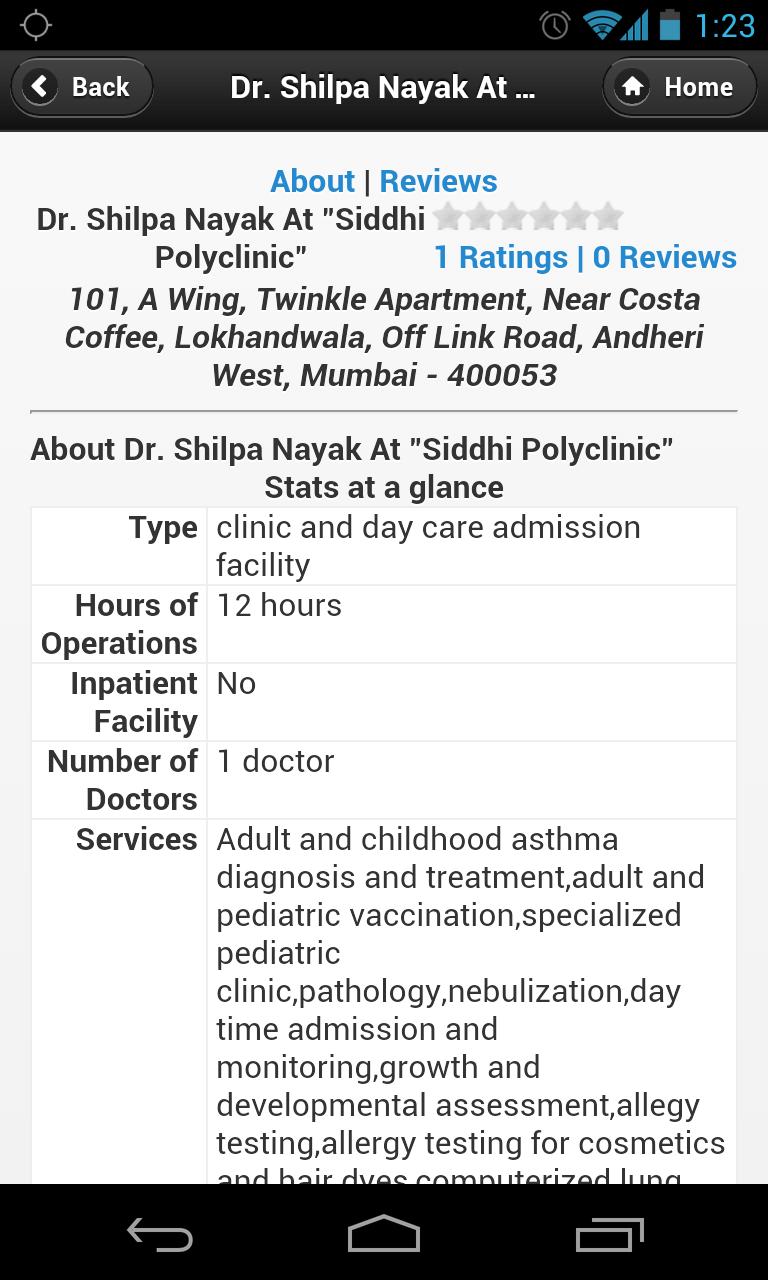Tap the clinic address to view location
Viewport: 768px width, 1280px height.
[384, 337]
